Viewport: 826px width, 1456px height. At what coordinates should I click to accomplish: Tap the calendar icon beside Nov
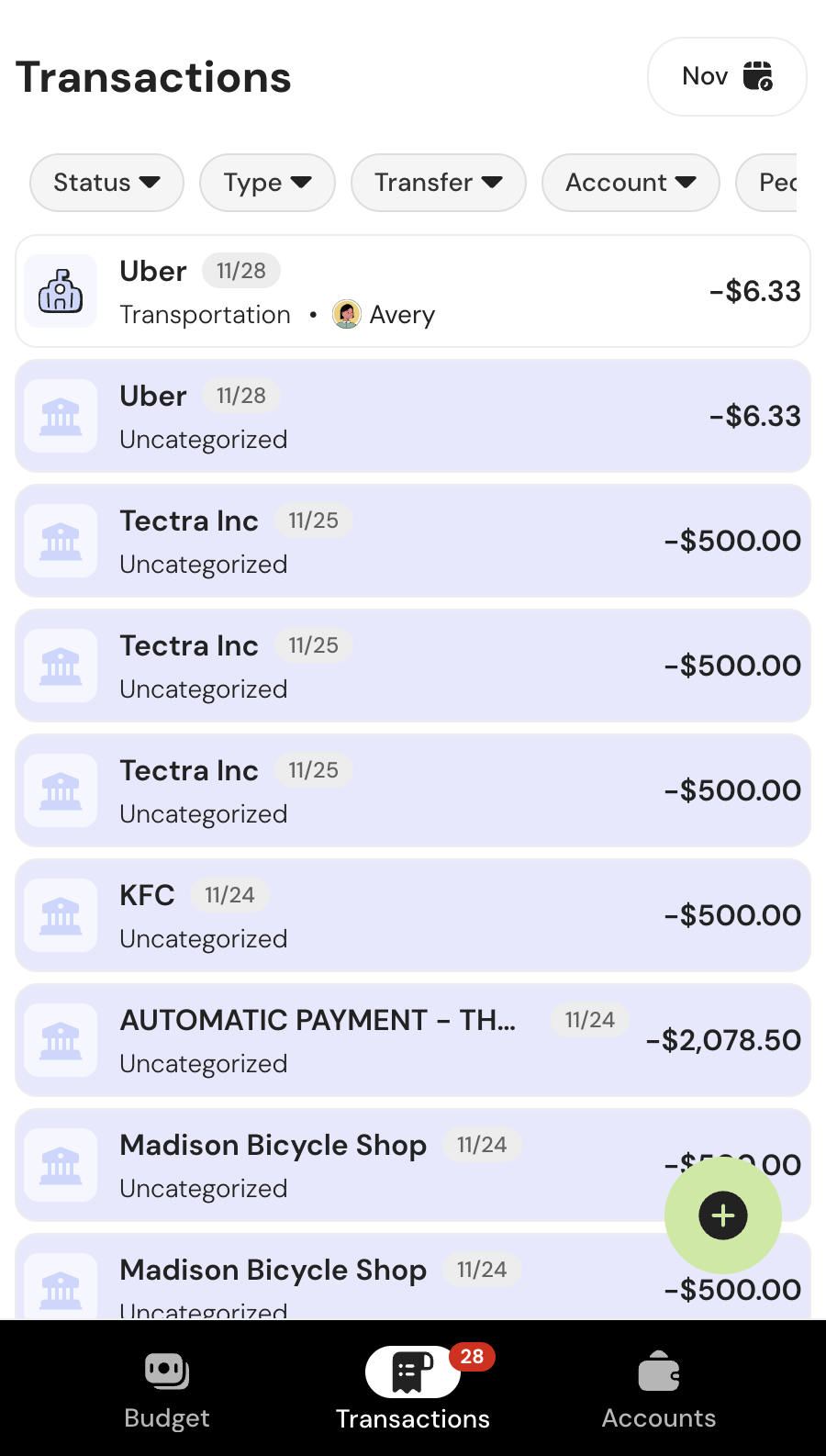click(x=759, y=77)
